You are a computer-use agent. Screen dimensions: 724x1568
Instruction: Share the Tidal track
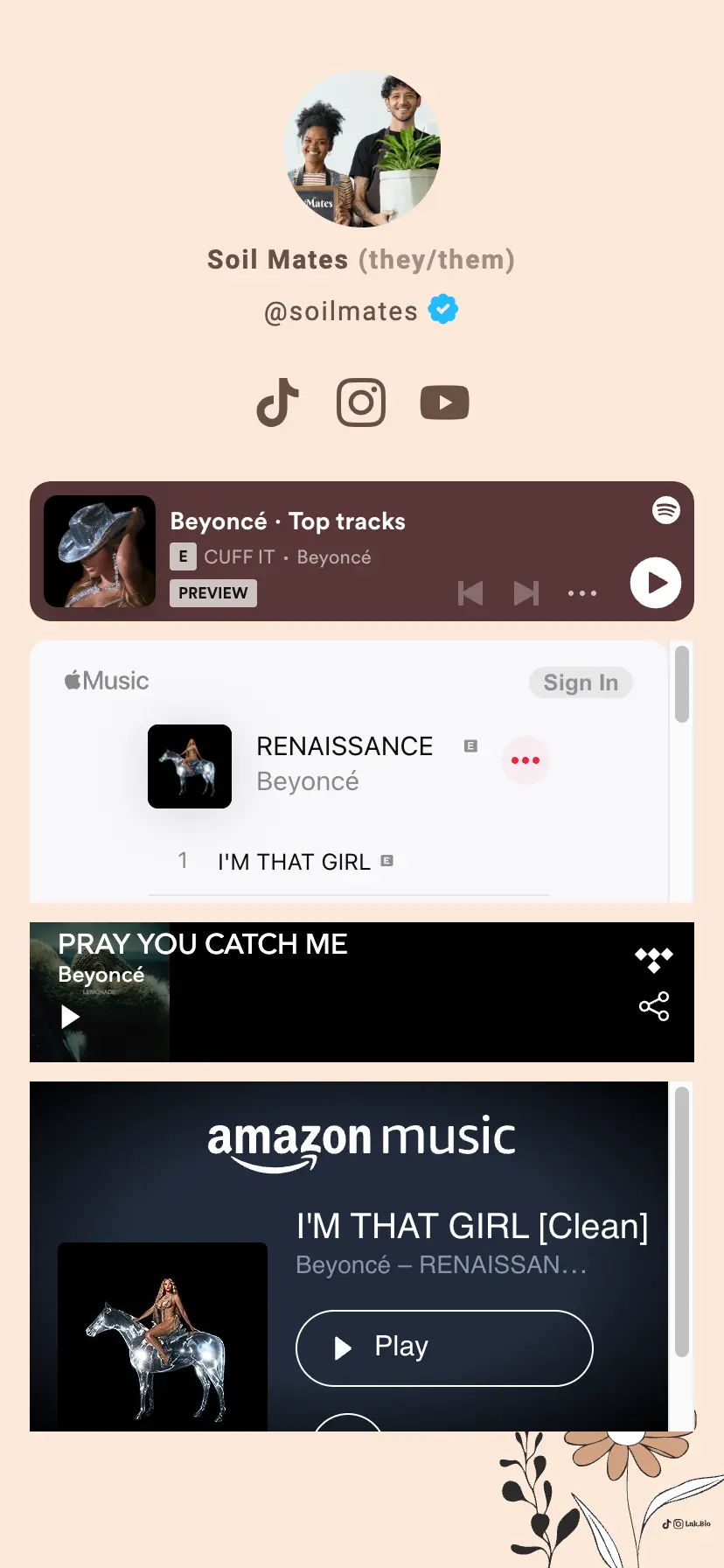pyautogui.click(x=654, y=1006)
